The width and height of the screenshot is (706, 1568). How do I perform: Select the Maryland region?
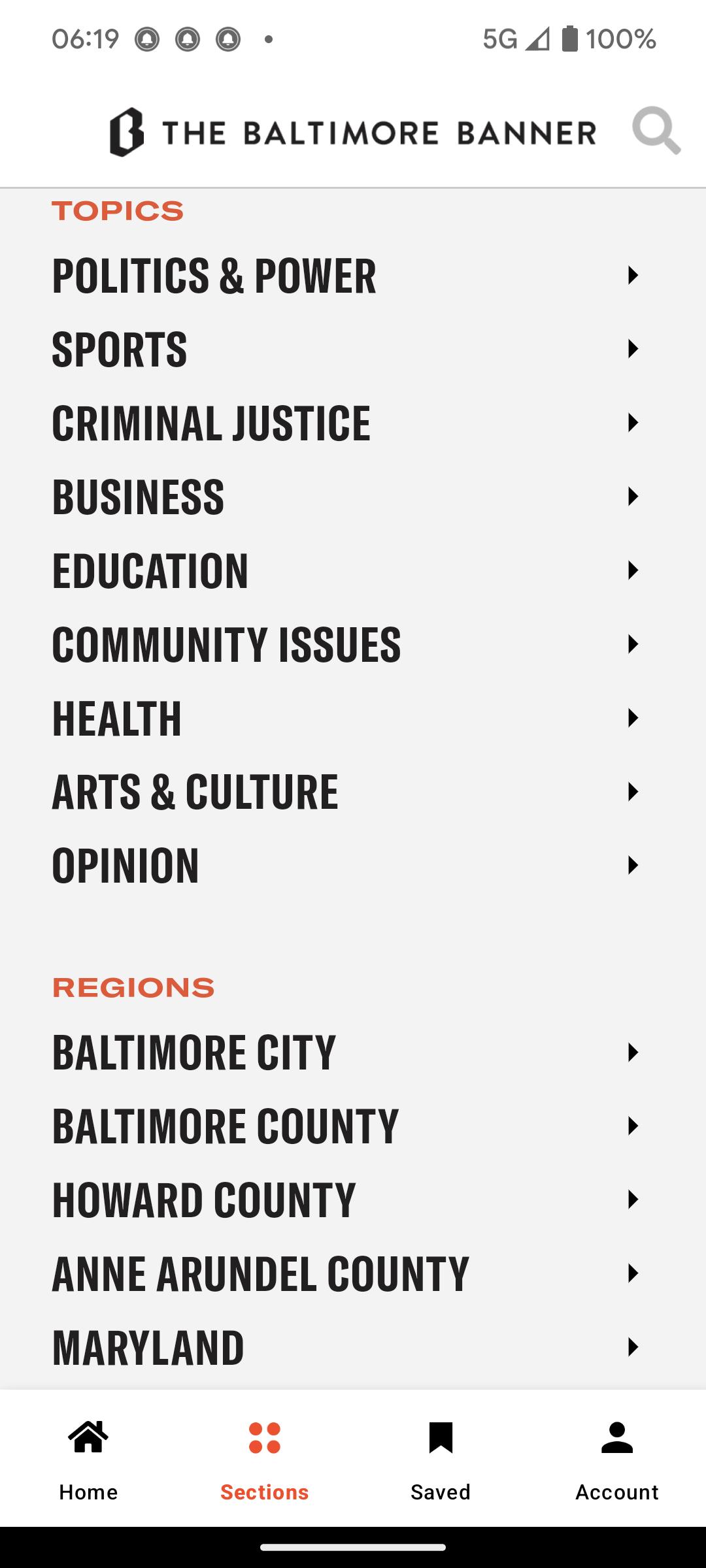pos(353,1347)
